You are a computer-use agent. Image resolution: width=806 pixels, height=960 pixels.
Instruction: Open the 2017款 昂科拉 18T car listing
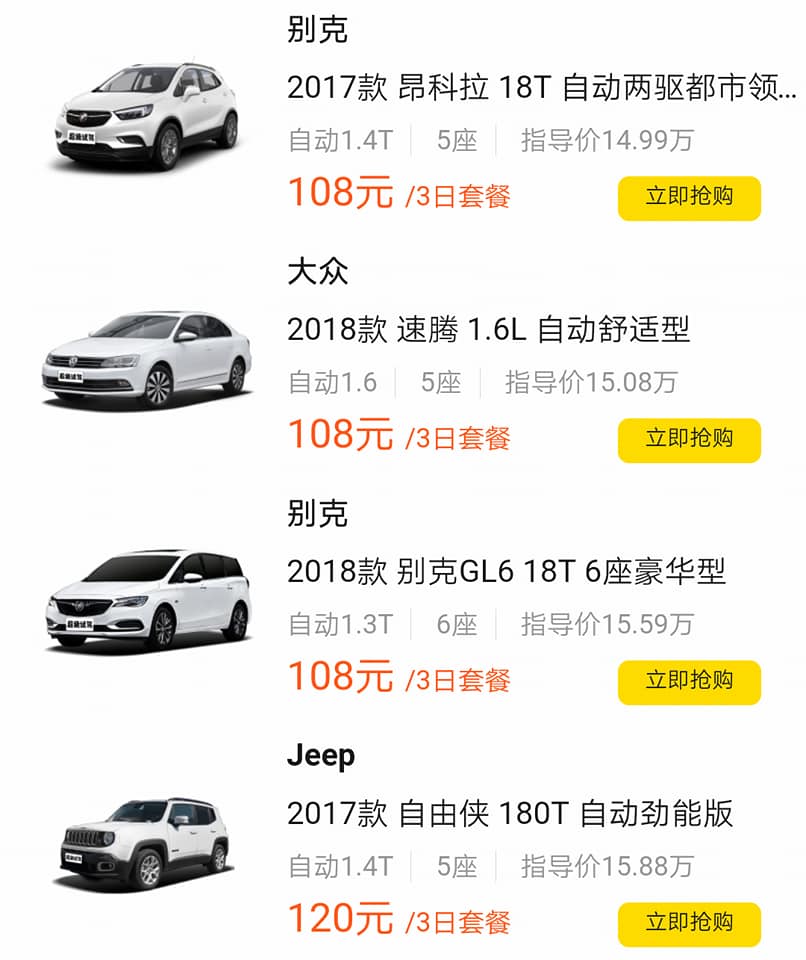541,88
